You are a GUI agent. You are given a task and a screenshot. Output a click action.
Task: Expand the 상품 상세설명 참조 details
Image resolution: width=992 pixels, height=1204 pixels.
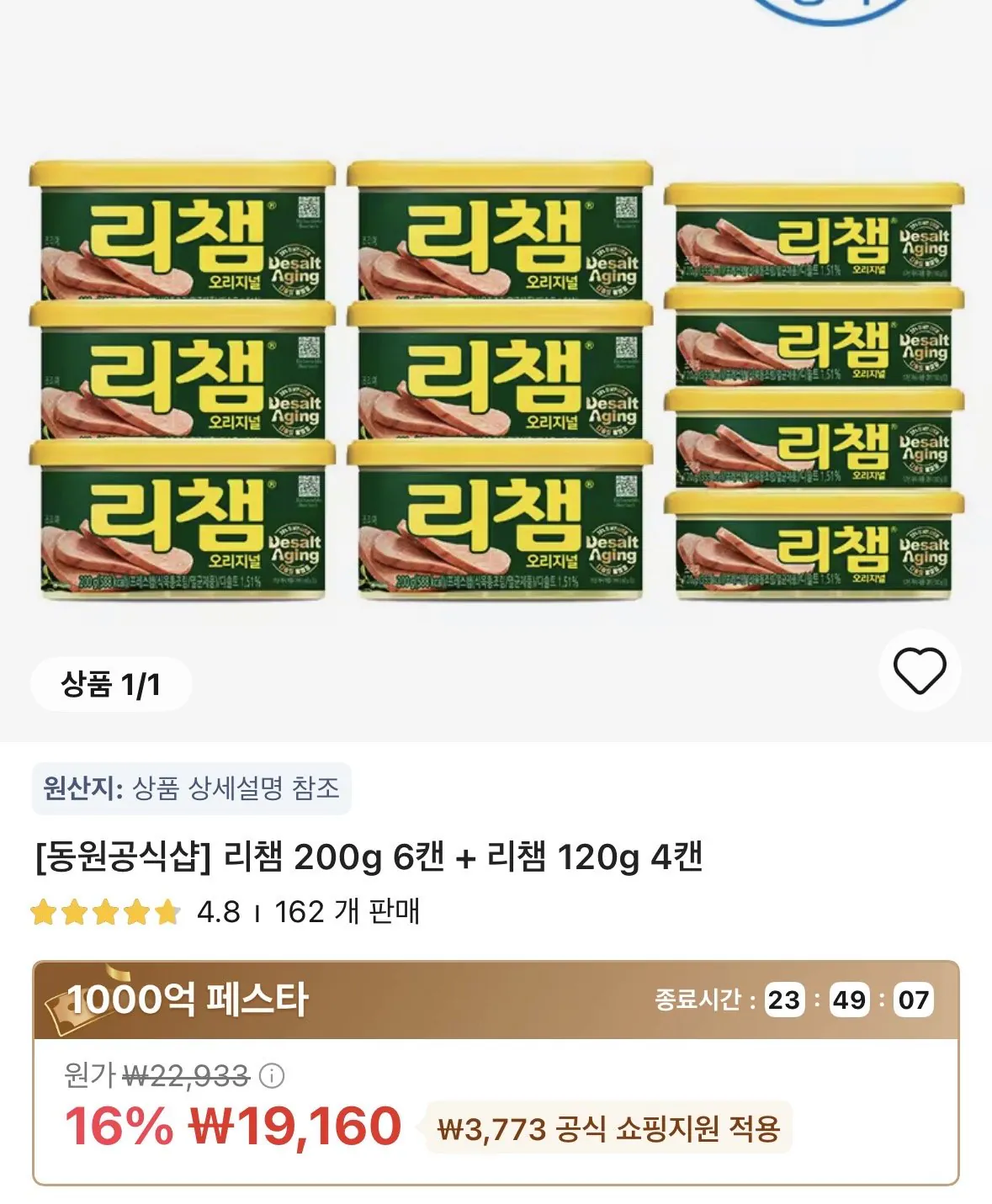236,787
